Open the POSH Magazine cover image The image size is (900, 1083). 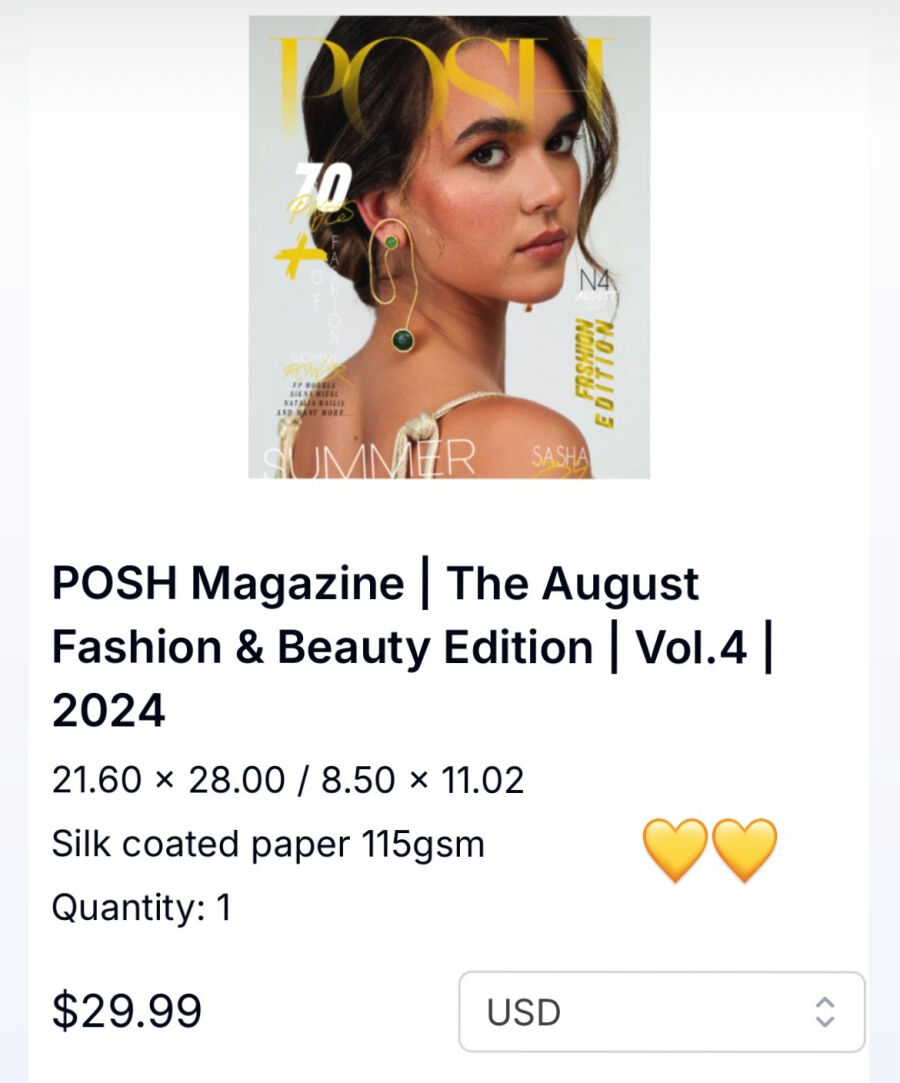449,247
